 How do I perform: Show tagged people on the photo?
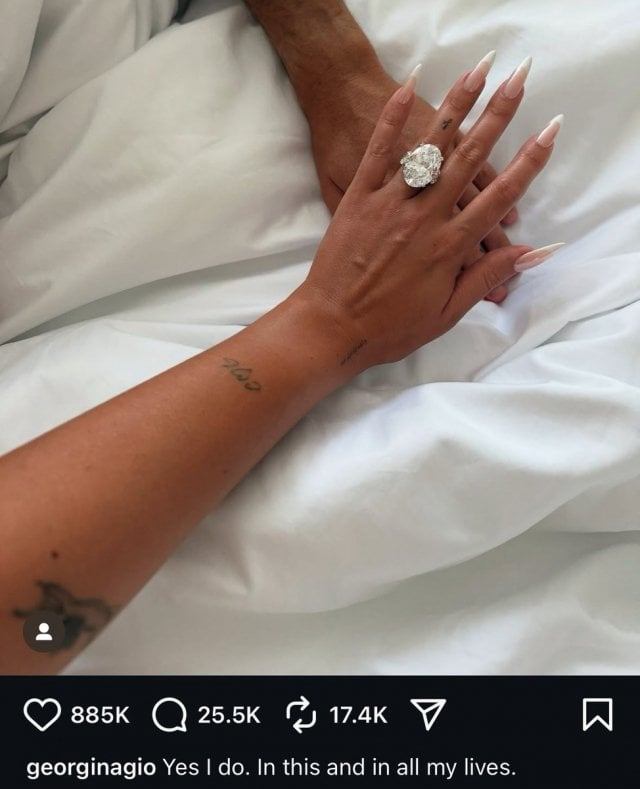click(x=44, y=632)
